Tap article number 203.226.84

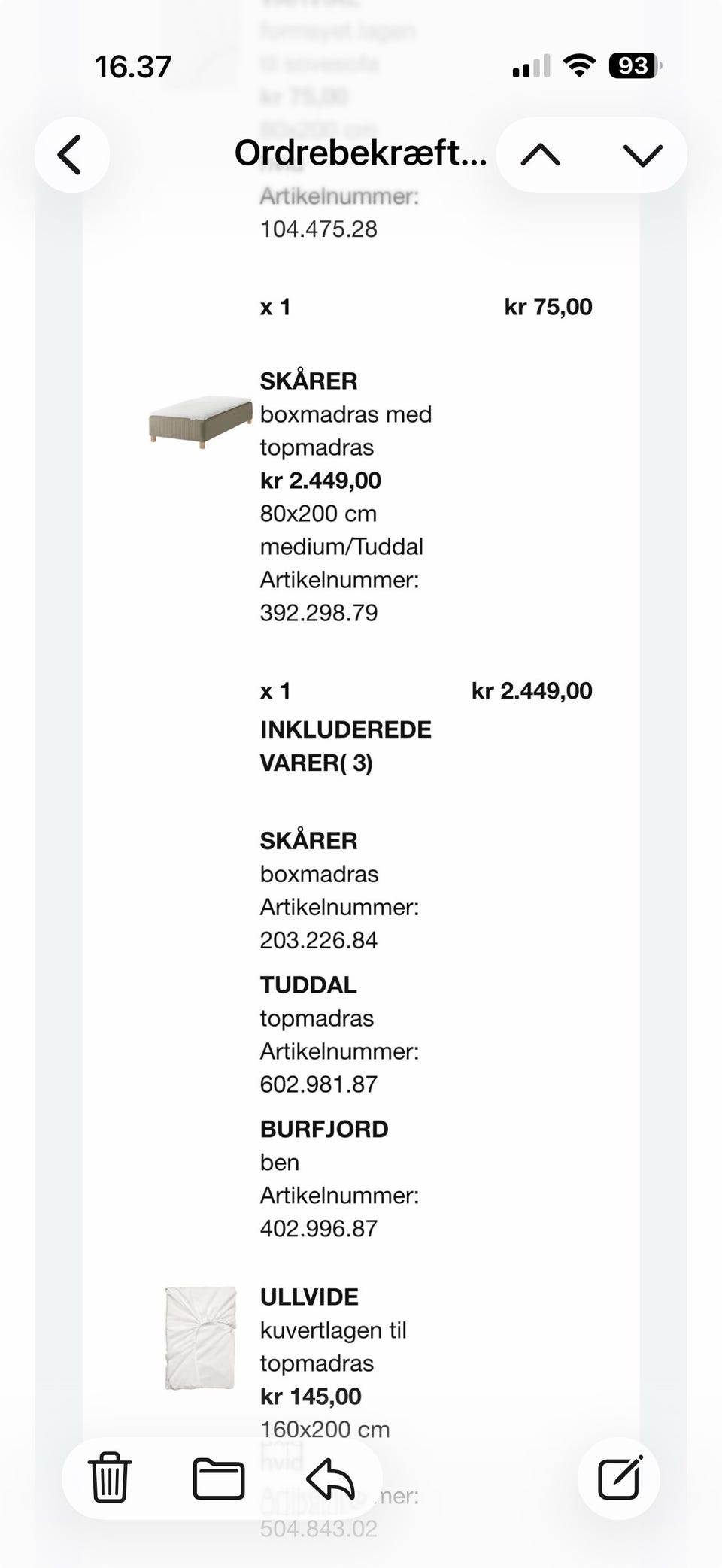[319, 939]
